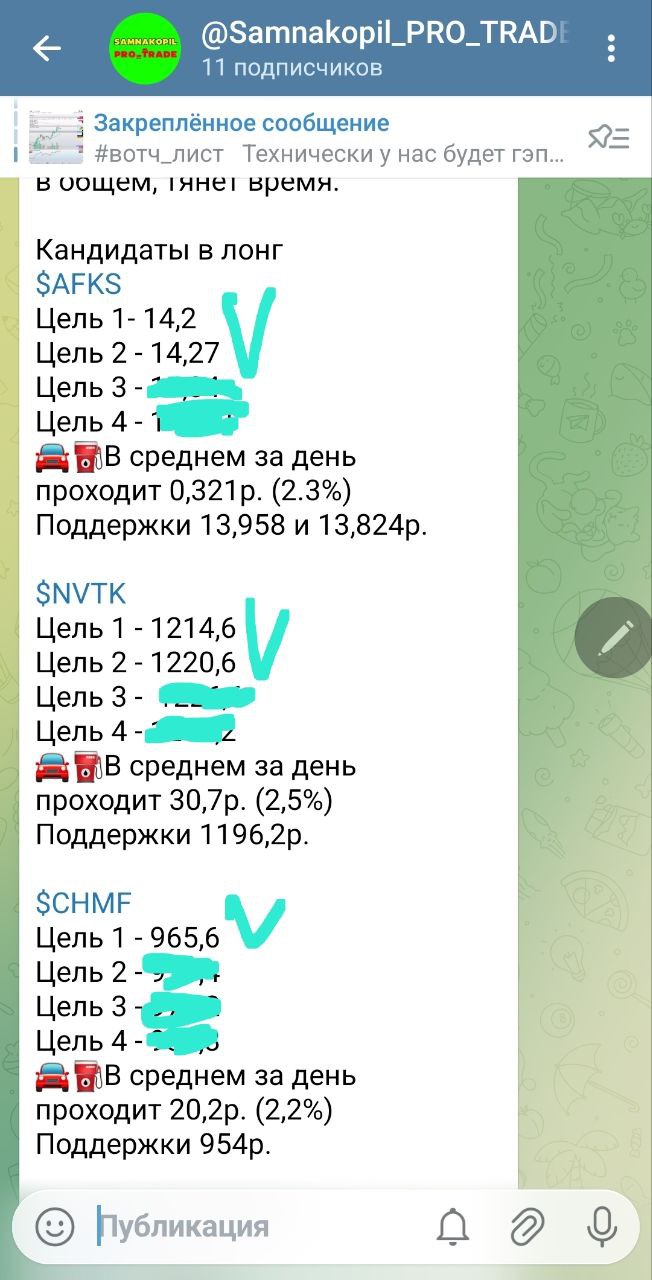The image size is (652, 1280).
Task: Toggle the notification bell for the post
Action: (453, 1226)
